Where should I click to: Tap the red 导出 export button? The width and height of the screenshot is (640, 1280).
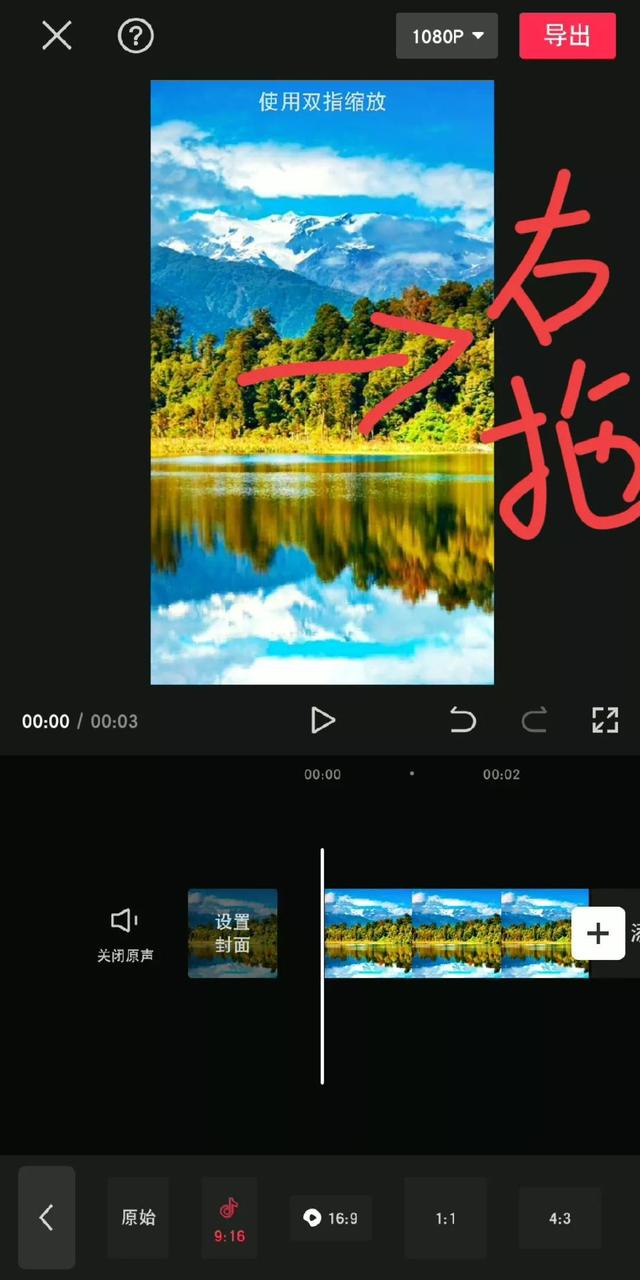click(x=567, y=36)
